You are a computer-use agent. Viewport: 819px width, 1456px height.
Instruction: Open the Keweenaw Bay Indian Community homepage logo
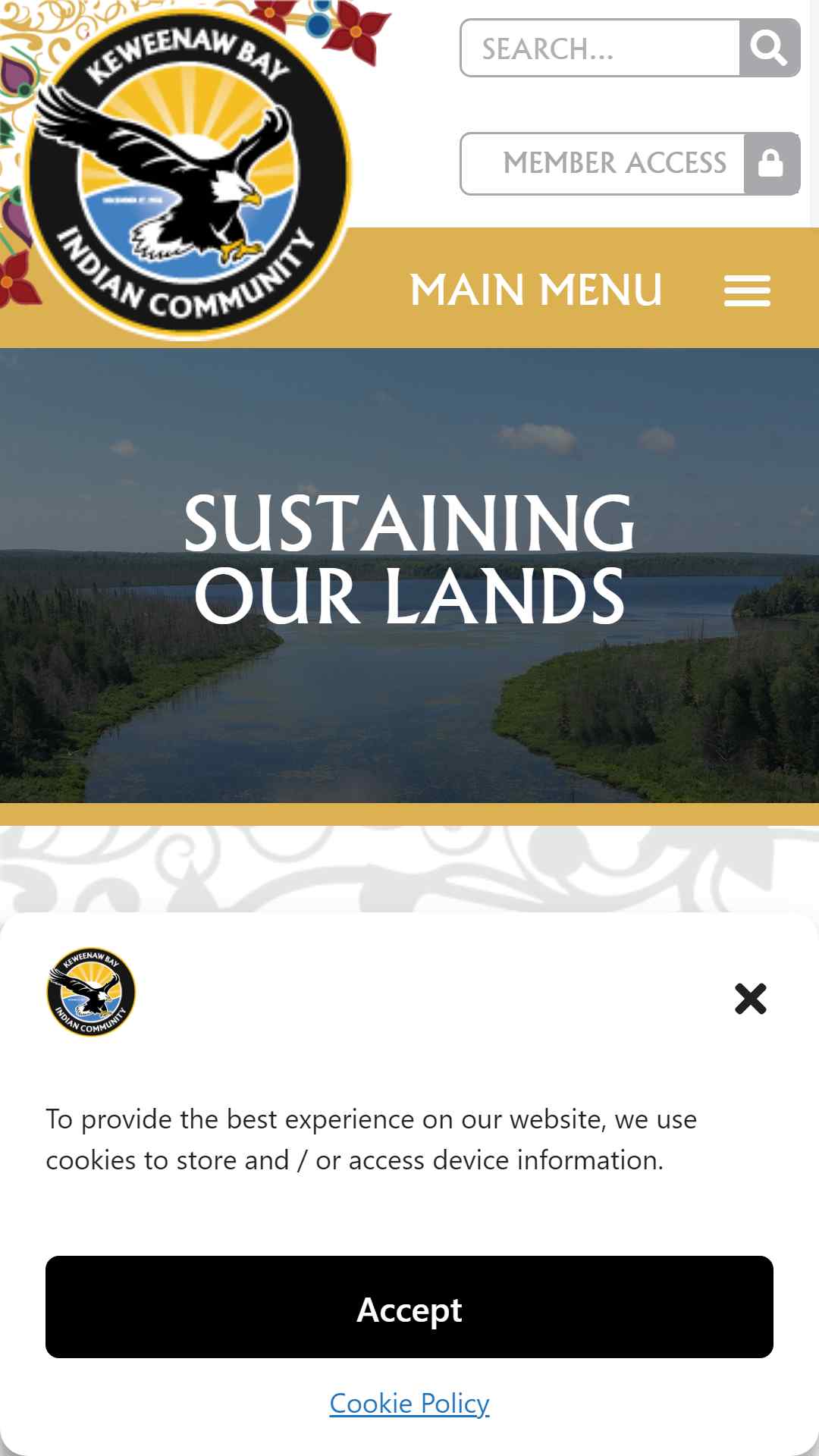(x=188, y=173)
